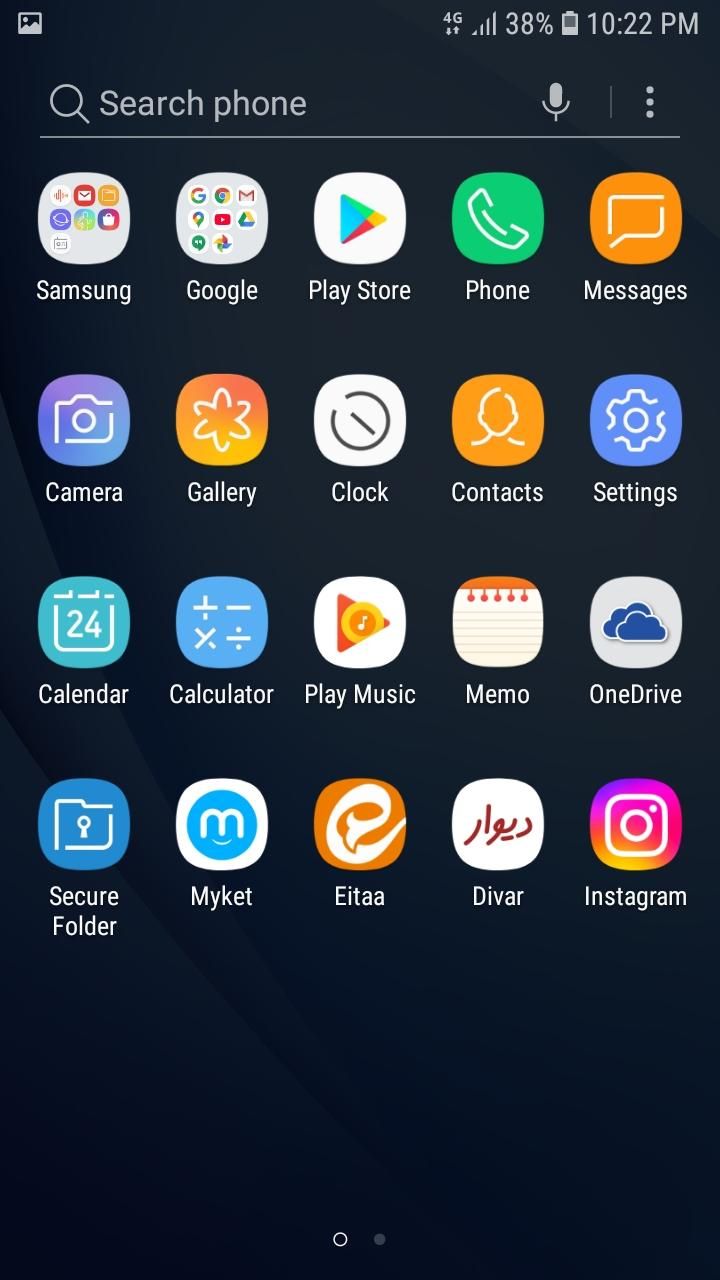
Task: Launch the Calculator app
Action: pos(222,623)
